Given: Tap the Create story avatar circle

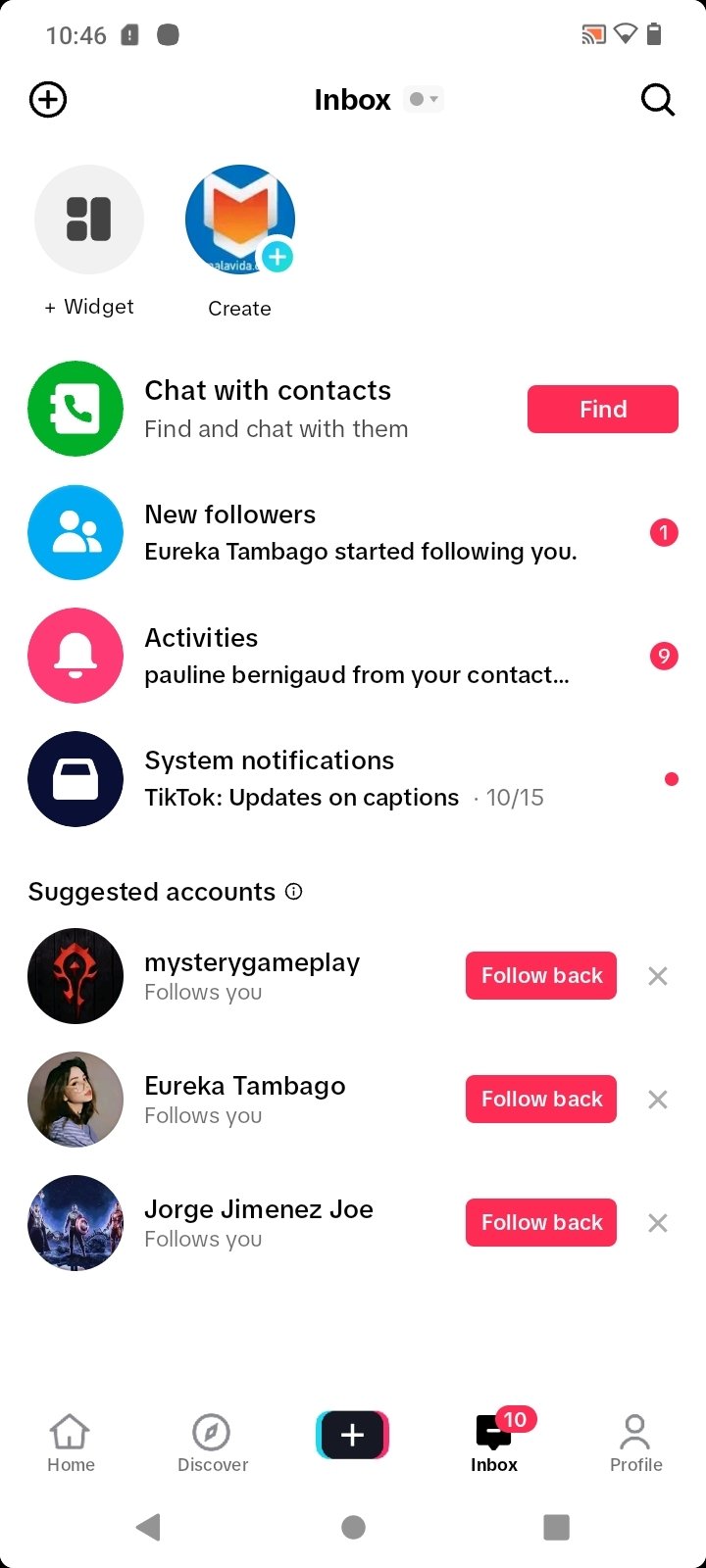Looking at the screenshot, I should tap(239, 219).
